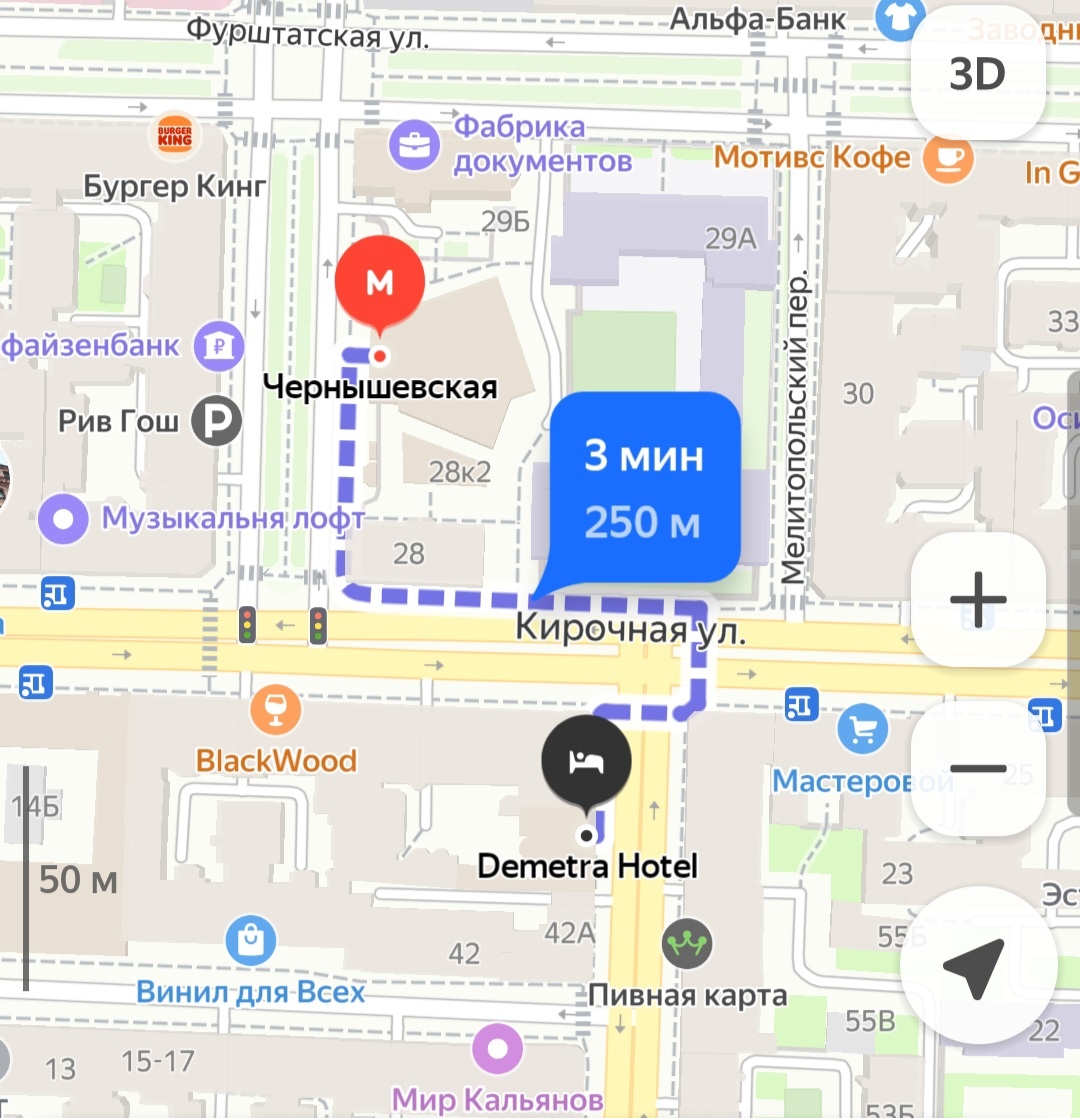1080x1118 pixels.
Task: Tap the BlackWood bar icon
Action: tap(275, 709)
